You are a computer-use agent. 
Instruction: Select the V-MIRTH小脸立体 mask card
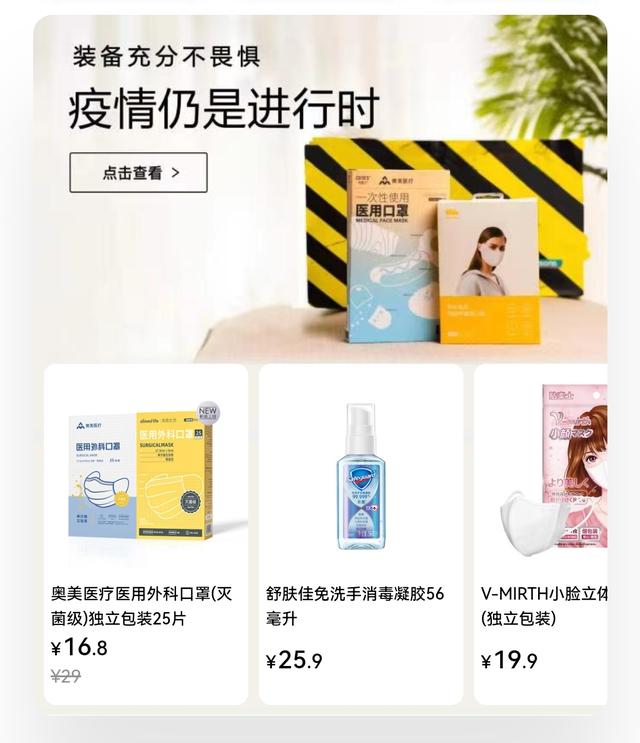541,534
